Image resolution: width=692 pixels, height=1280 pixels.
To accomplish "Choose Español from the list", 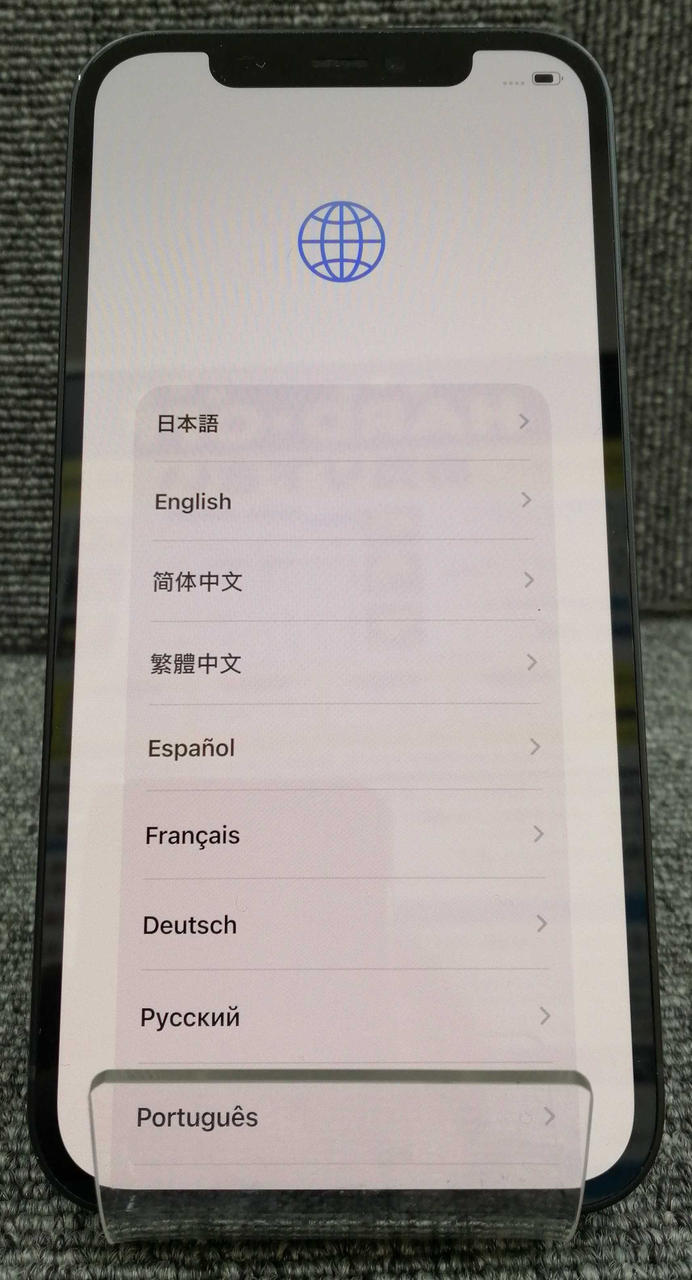I will coord(340,747).
